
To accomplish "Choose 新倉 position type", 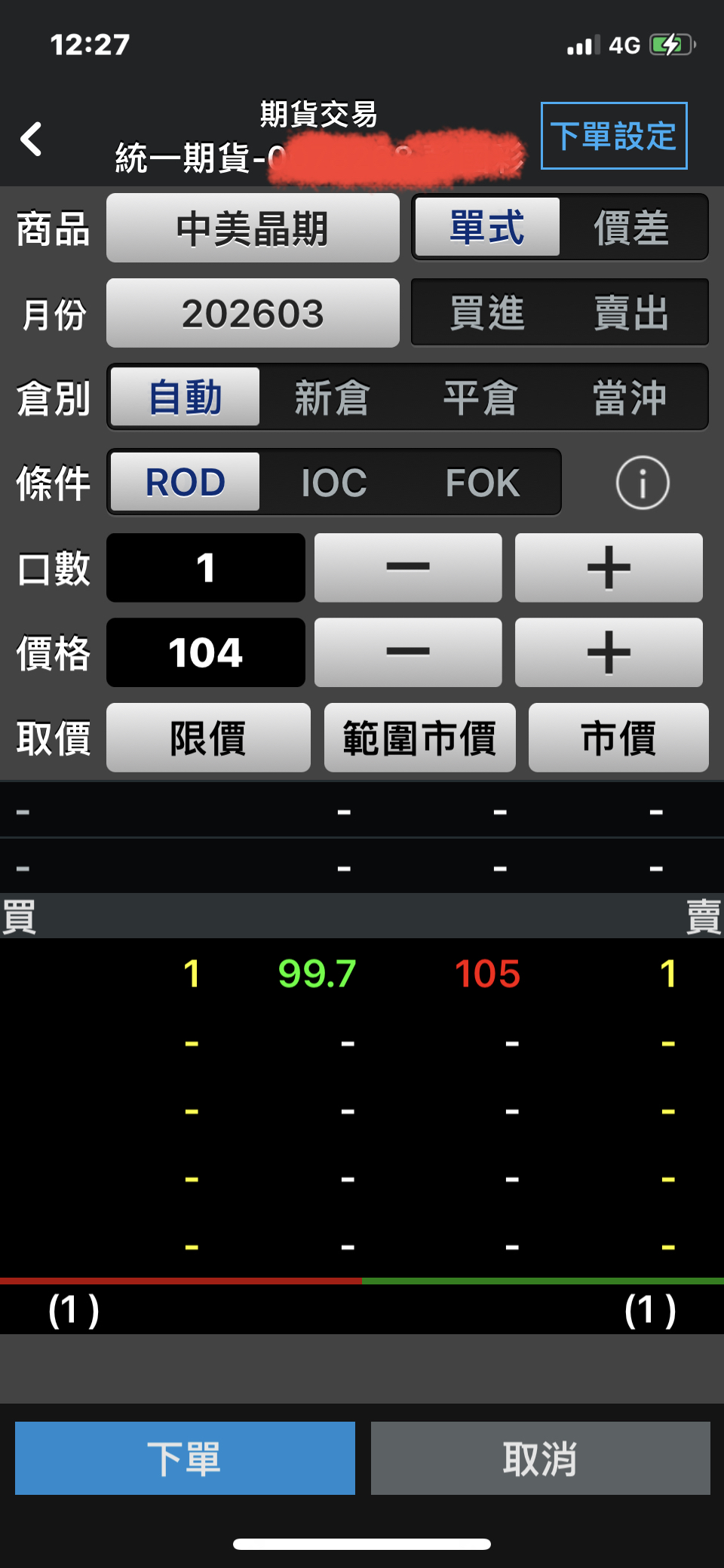I will tap(332, 397).
